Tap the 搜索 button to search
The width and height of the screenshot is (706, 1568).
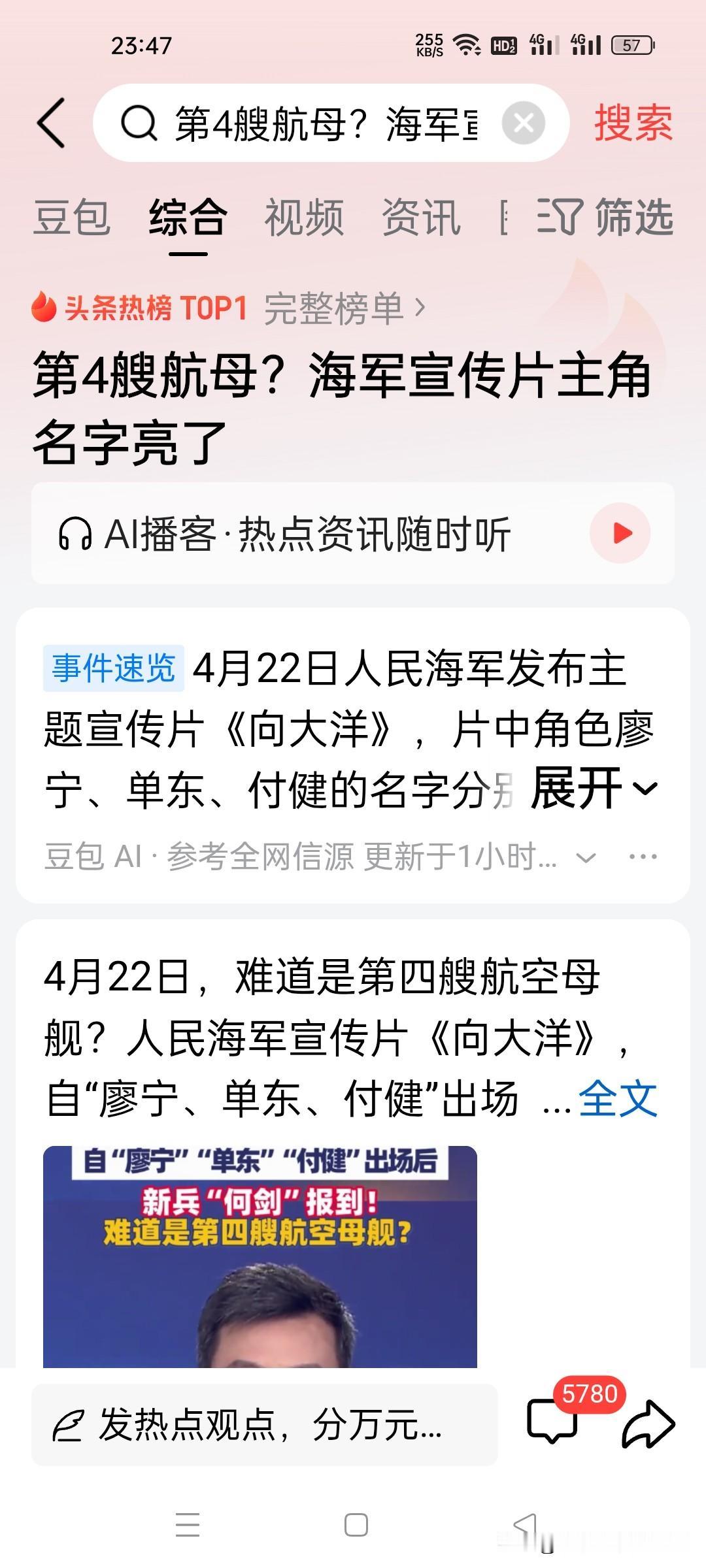click(x=631, y=122)
